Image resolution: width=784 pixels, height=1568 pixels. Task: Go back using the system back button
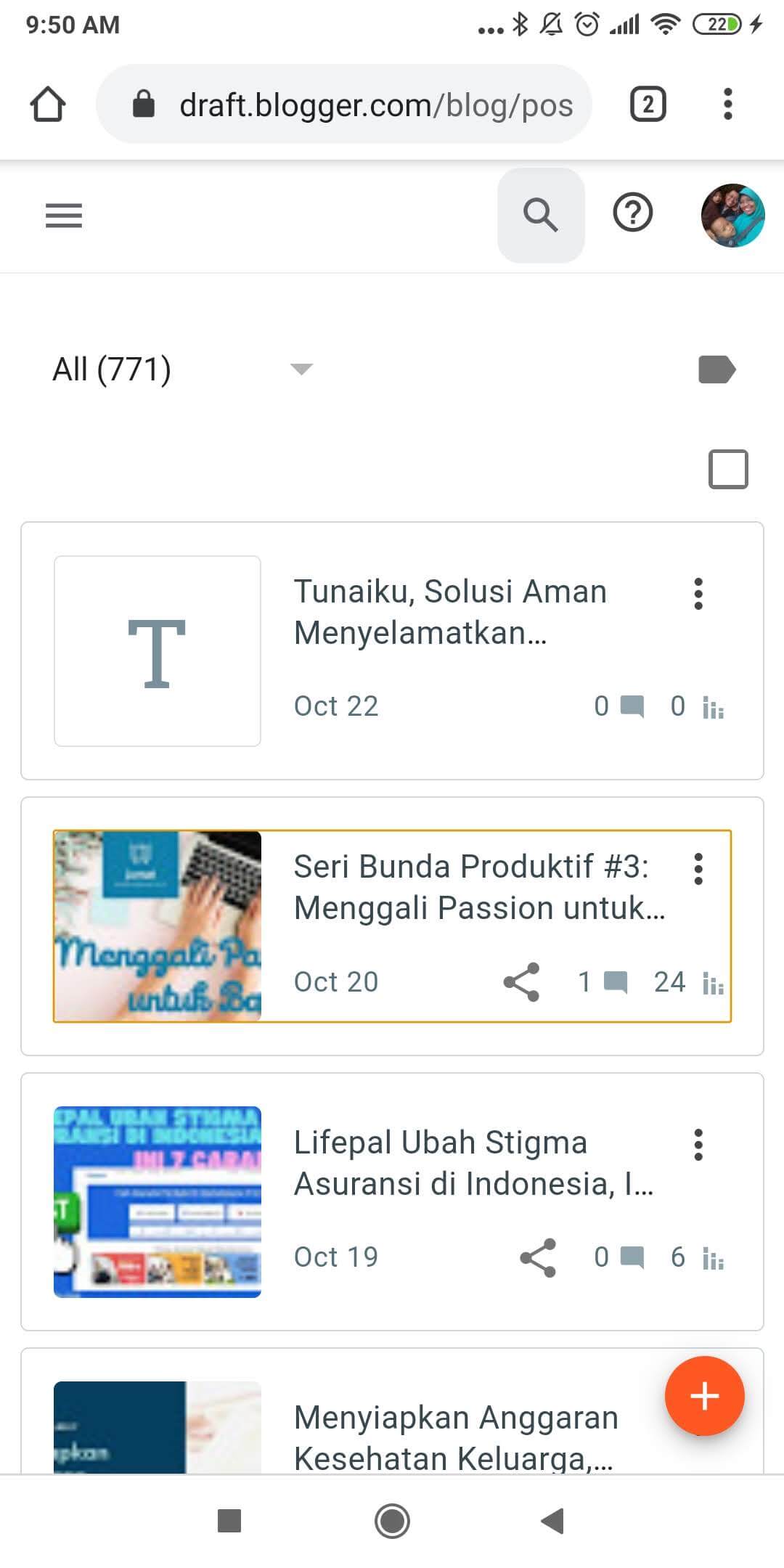(552, 1521)
